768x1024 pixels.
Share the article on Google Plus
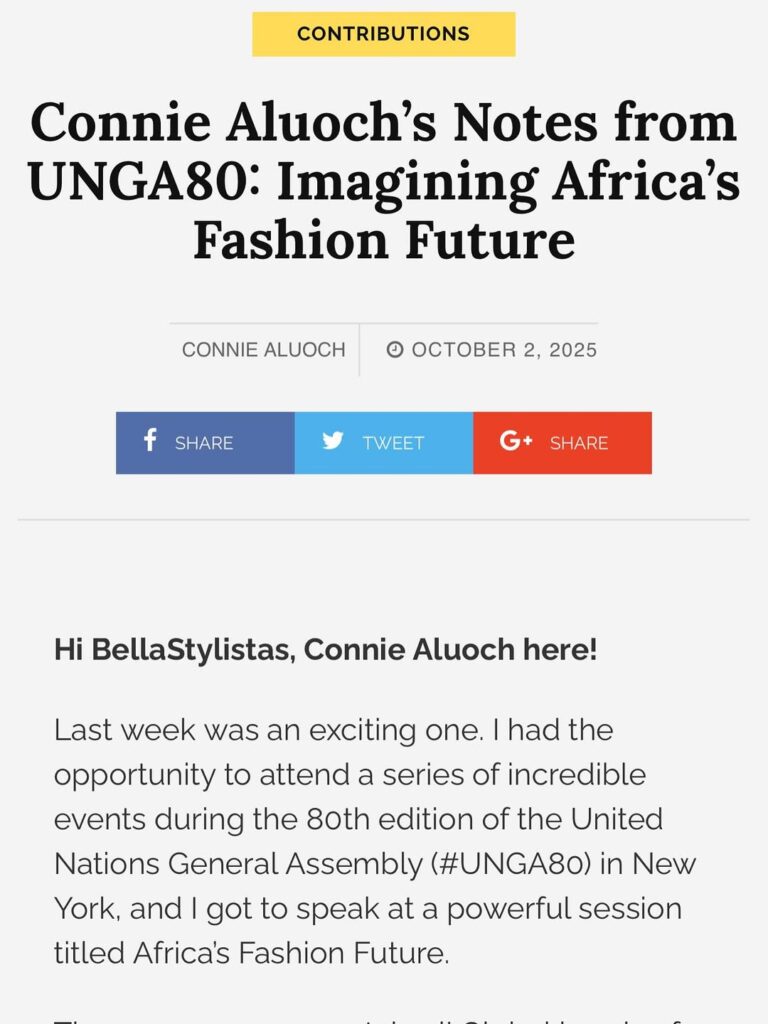coord(562,442)
